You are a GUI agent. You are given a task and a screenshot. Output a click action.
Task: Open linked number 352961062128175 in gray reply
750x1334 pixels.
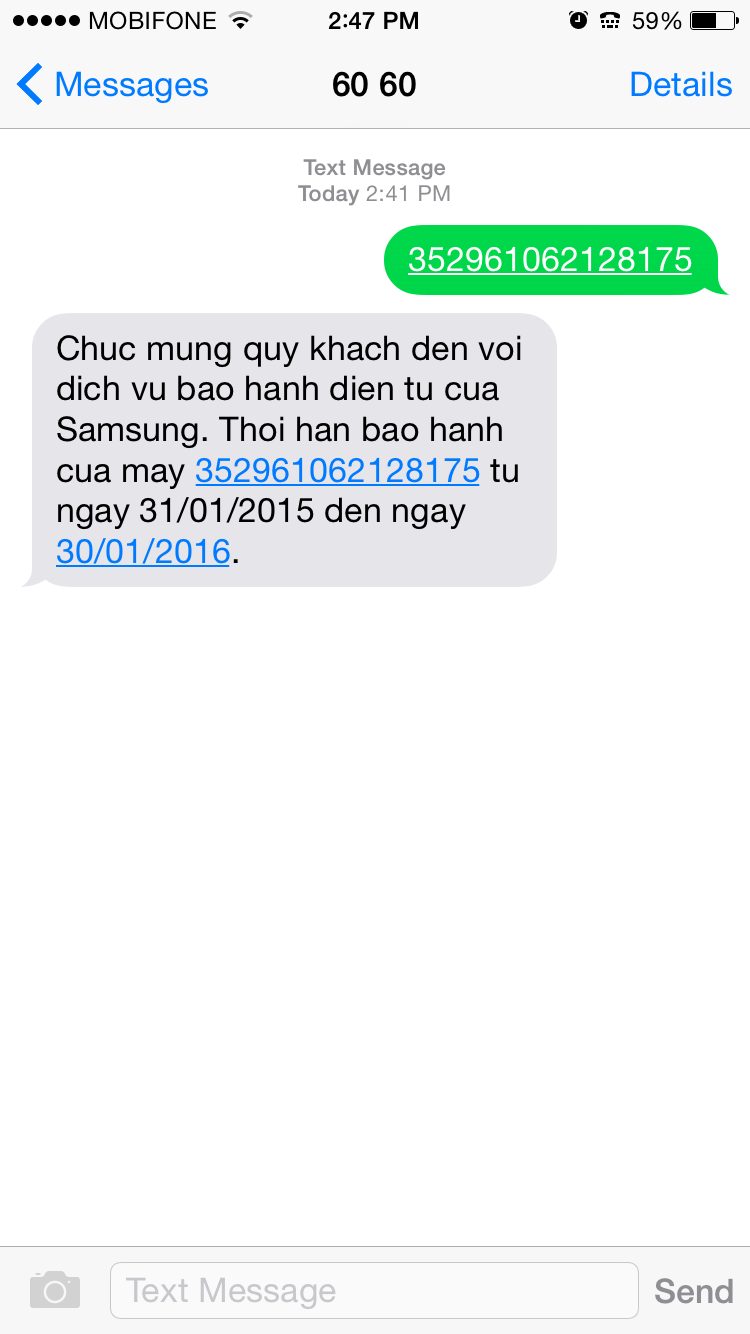coord(337,470)
